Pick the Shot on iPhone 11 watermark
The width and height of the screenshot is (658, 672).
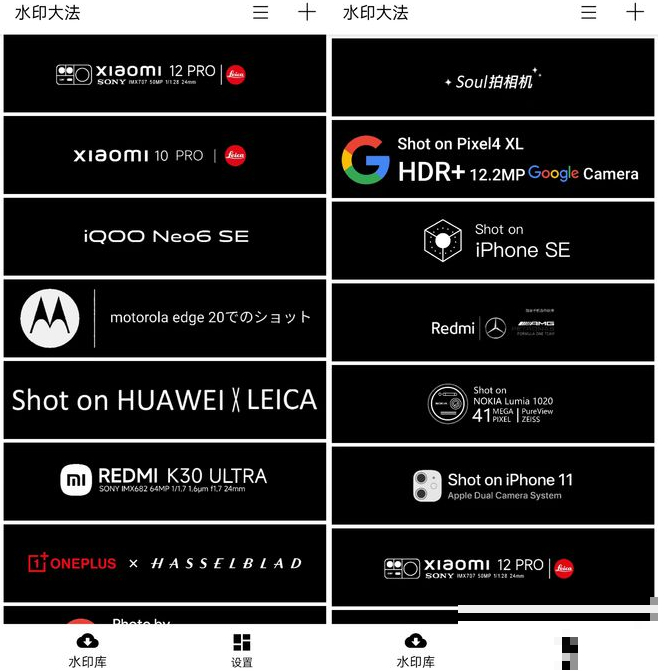[493, 486]
